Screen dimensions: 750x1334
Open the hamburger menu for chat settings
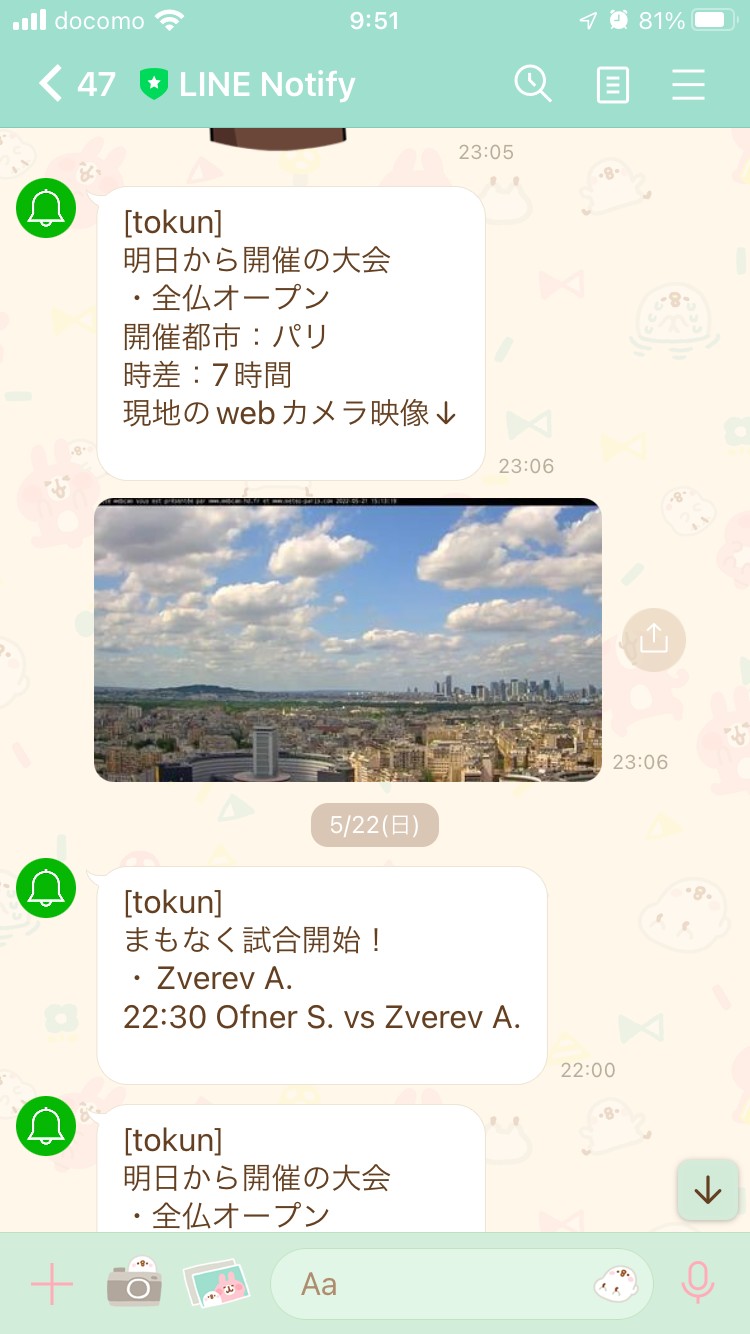[x=688, y=84]
